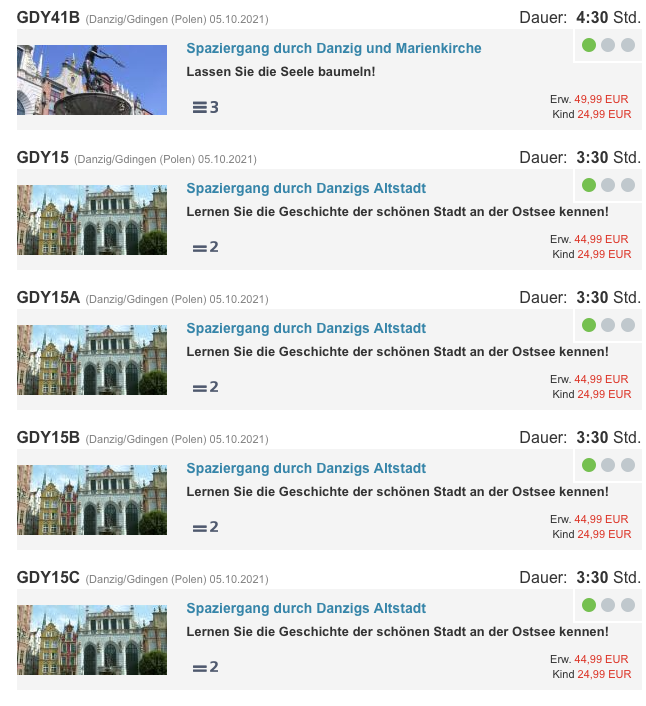Image resolution: width=646 pixels, height=706 pixels.
Task: Follow the Altstadt link under GDY15B
Action: [x=306, y=468]
